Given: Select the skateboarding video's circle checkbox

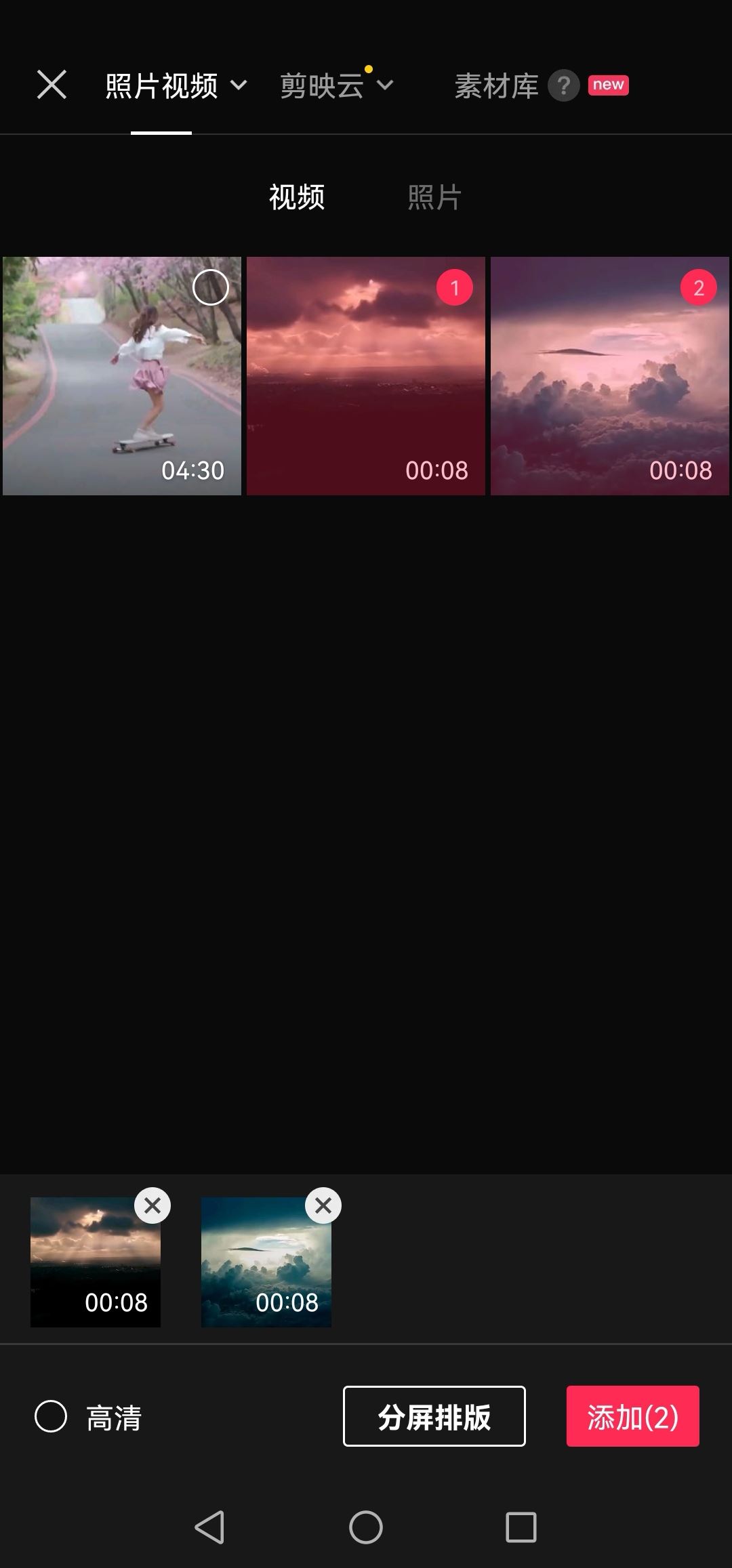Looking at the screenshot, I should click(211, 287).
